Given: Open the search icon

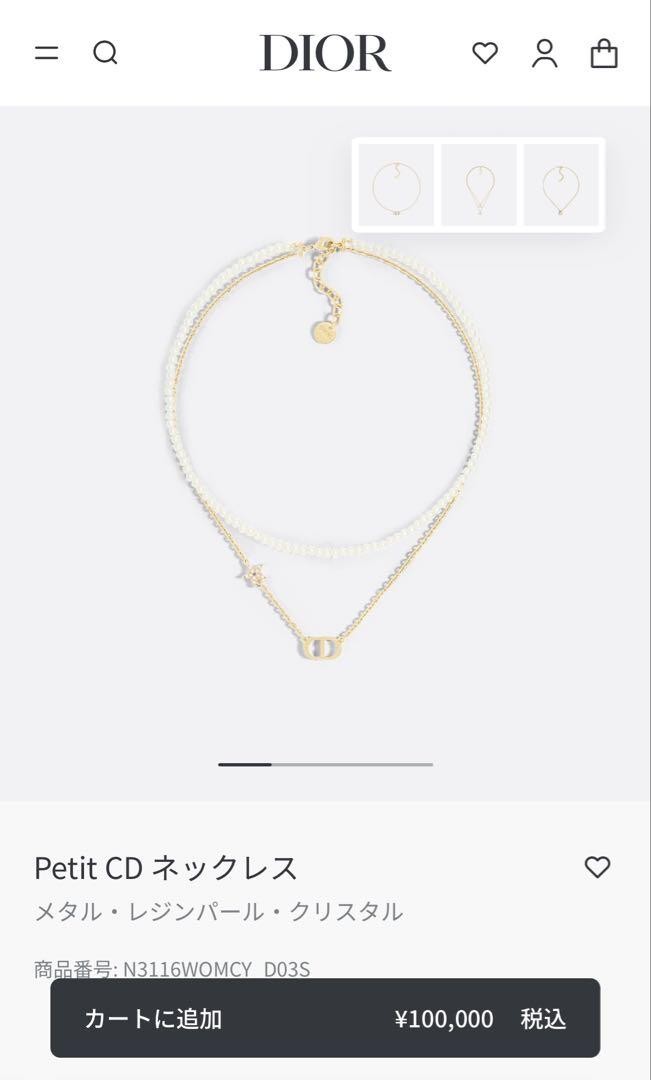Looking at the screenshot, I should tap(105, 53).
